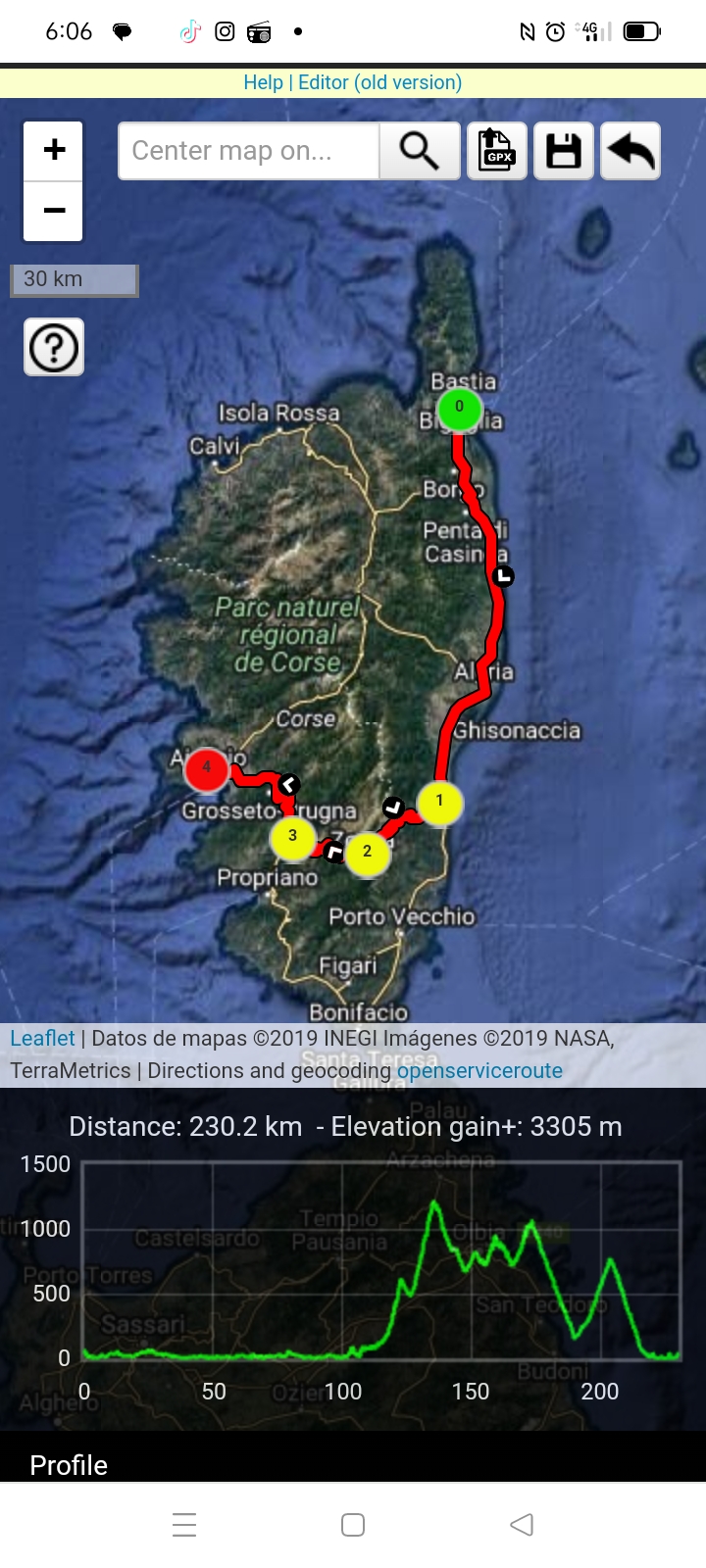Open the GPX file import button
The width and height of the screenshot is (706, 1568).
point(497,151)
